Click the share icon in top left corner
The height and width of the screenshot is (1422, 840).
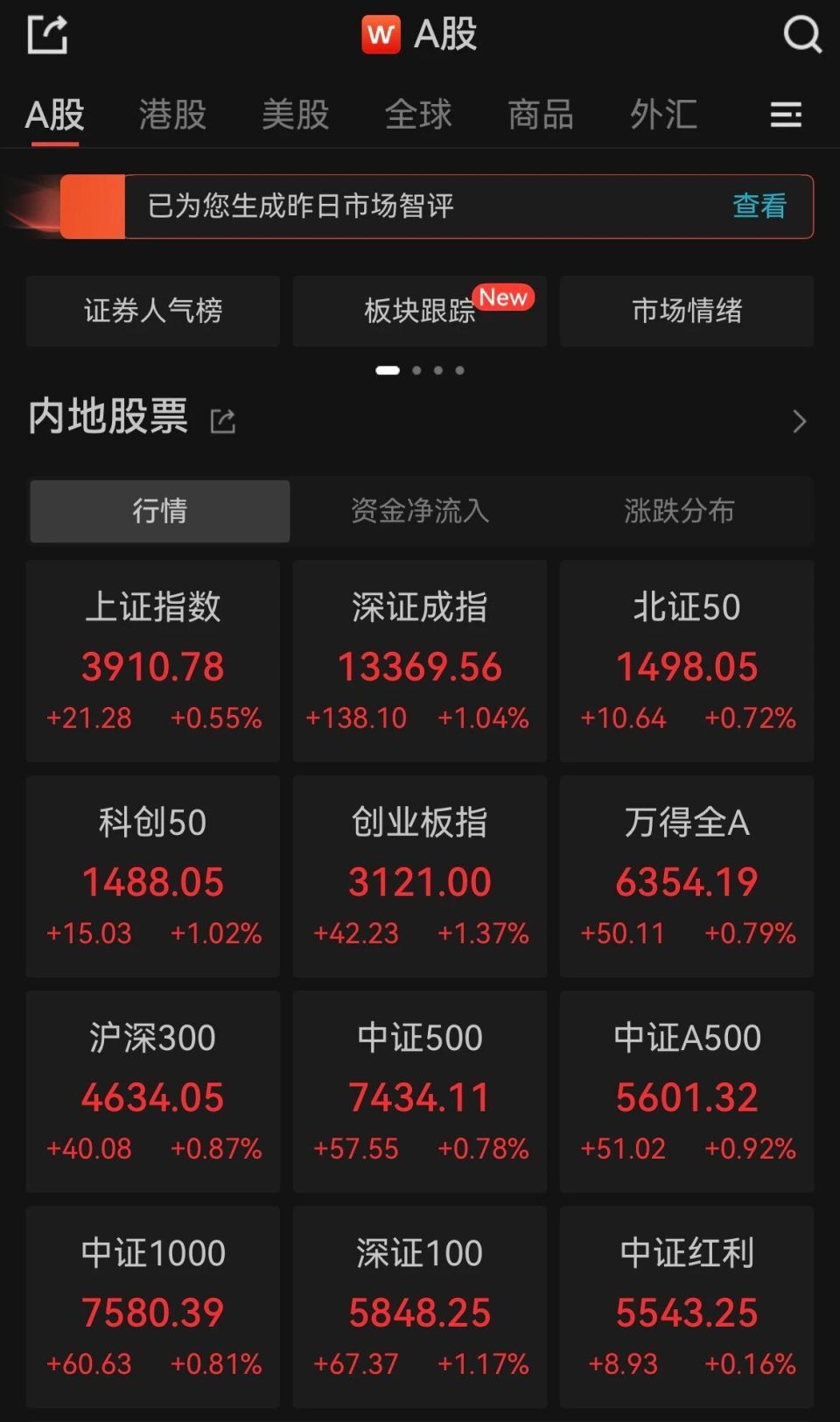[46, 34]
